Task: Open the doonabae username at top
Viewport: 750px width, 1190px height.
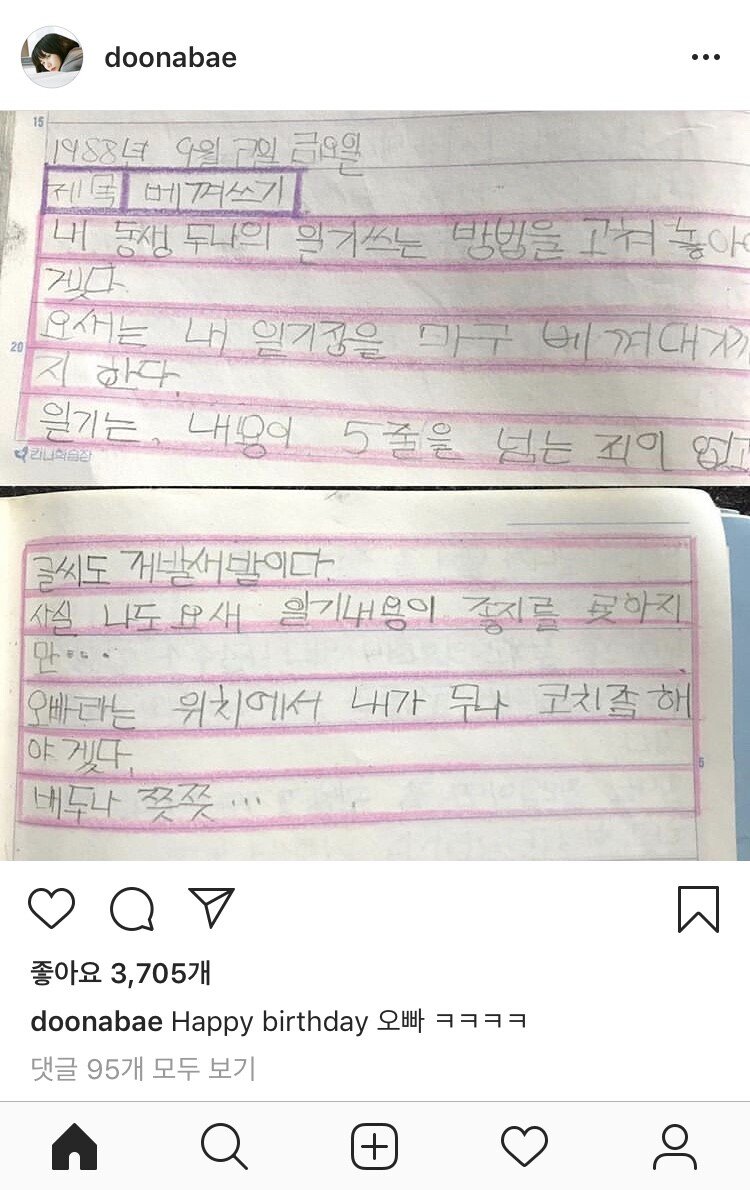Action: (x=170, y=58)
